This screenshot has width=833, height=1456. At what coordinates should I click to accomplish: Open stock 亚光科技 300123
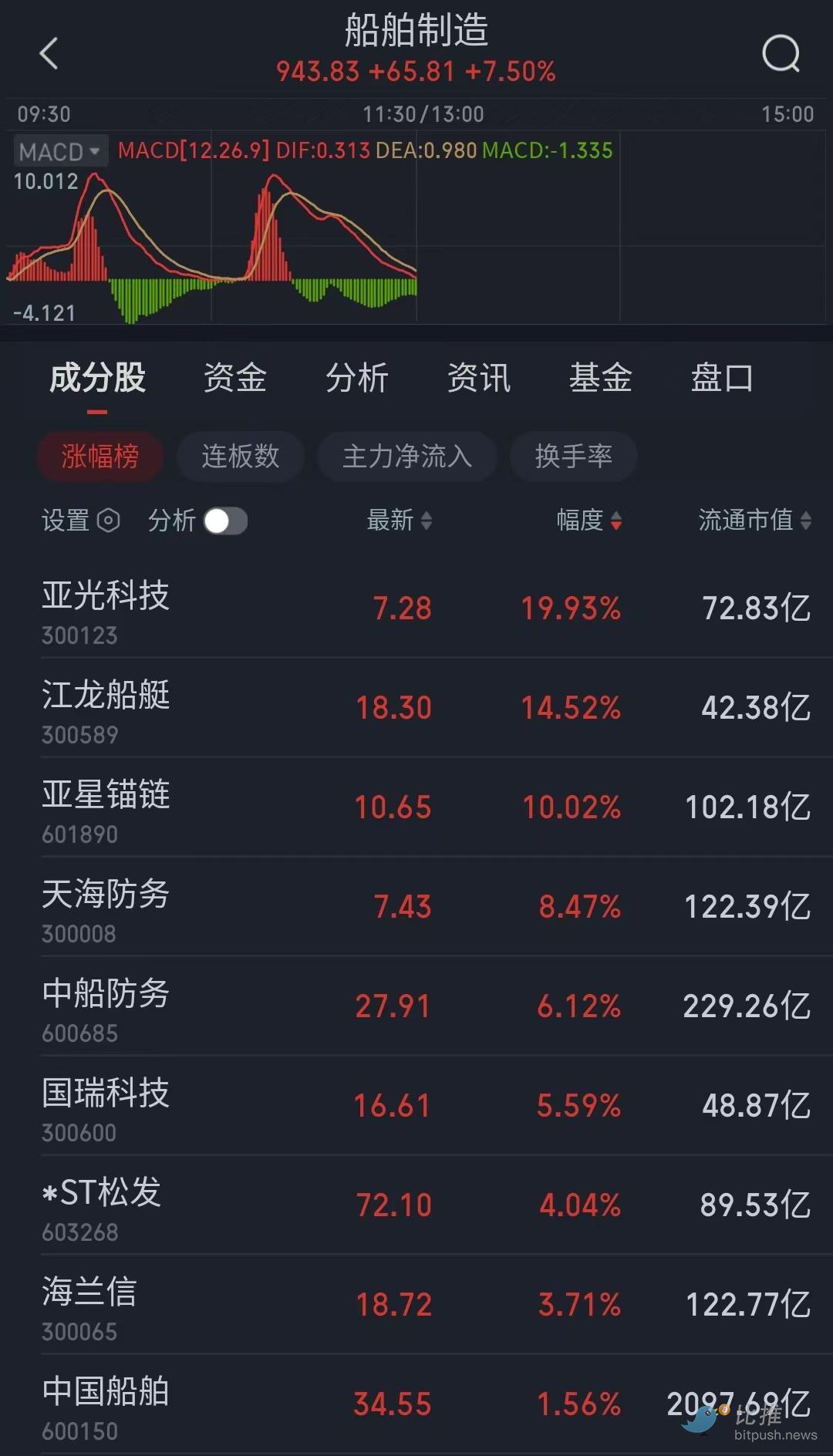[106, 609]
